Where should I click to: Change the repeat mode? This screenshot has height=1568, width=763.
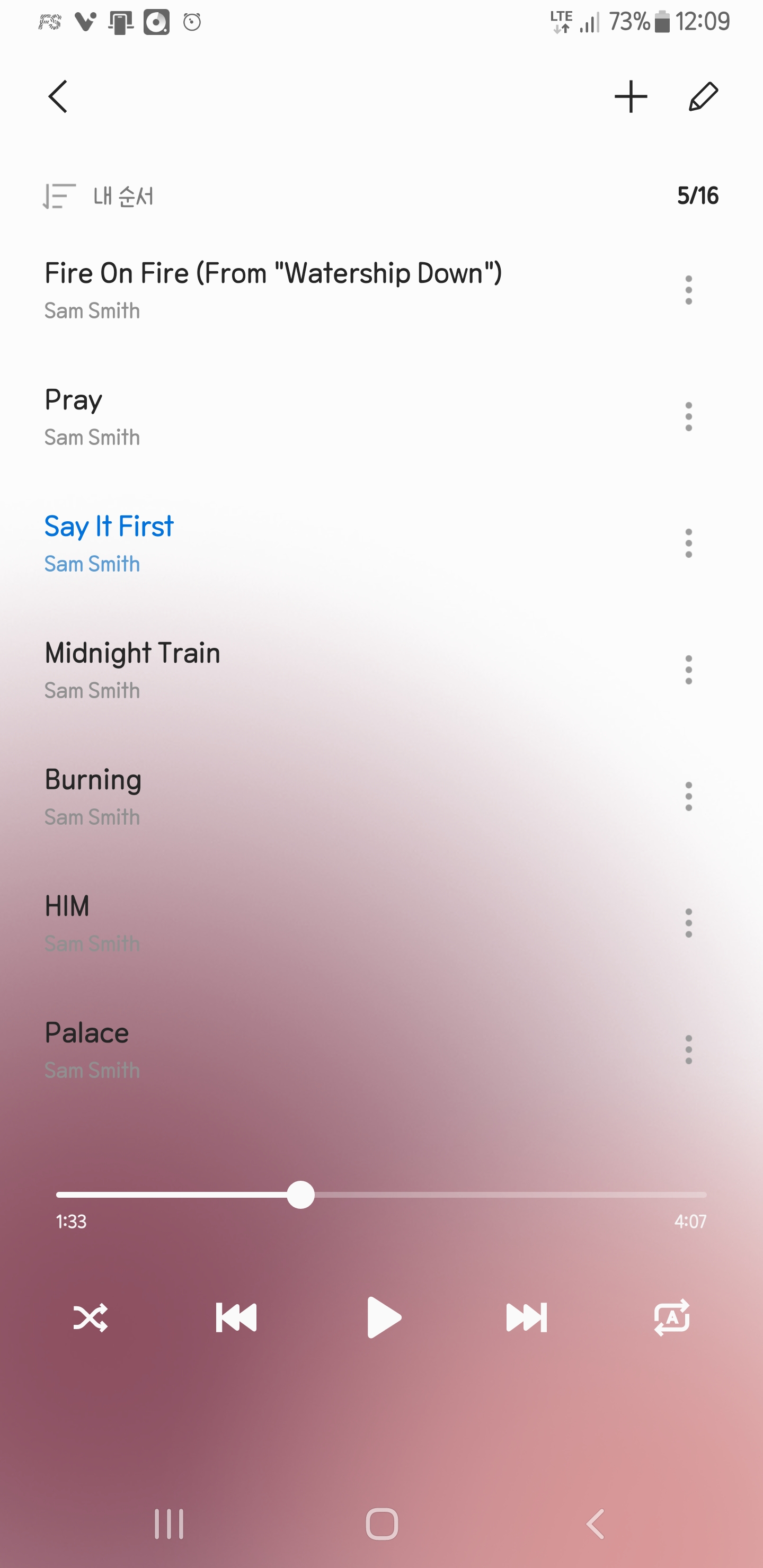(x=672, y=1318)
